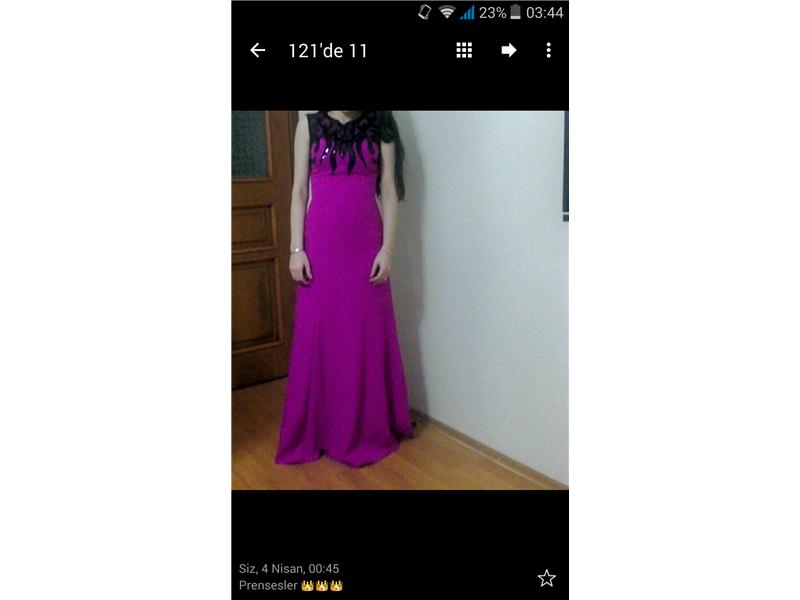800x600 pixels.
Task: Forward this photo with the arrow
Action: pos(509,50)
